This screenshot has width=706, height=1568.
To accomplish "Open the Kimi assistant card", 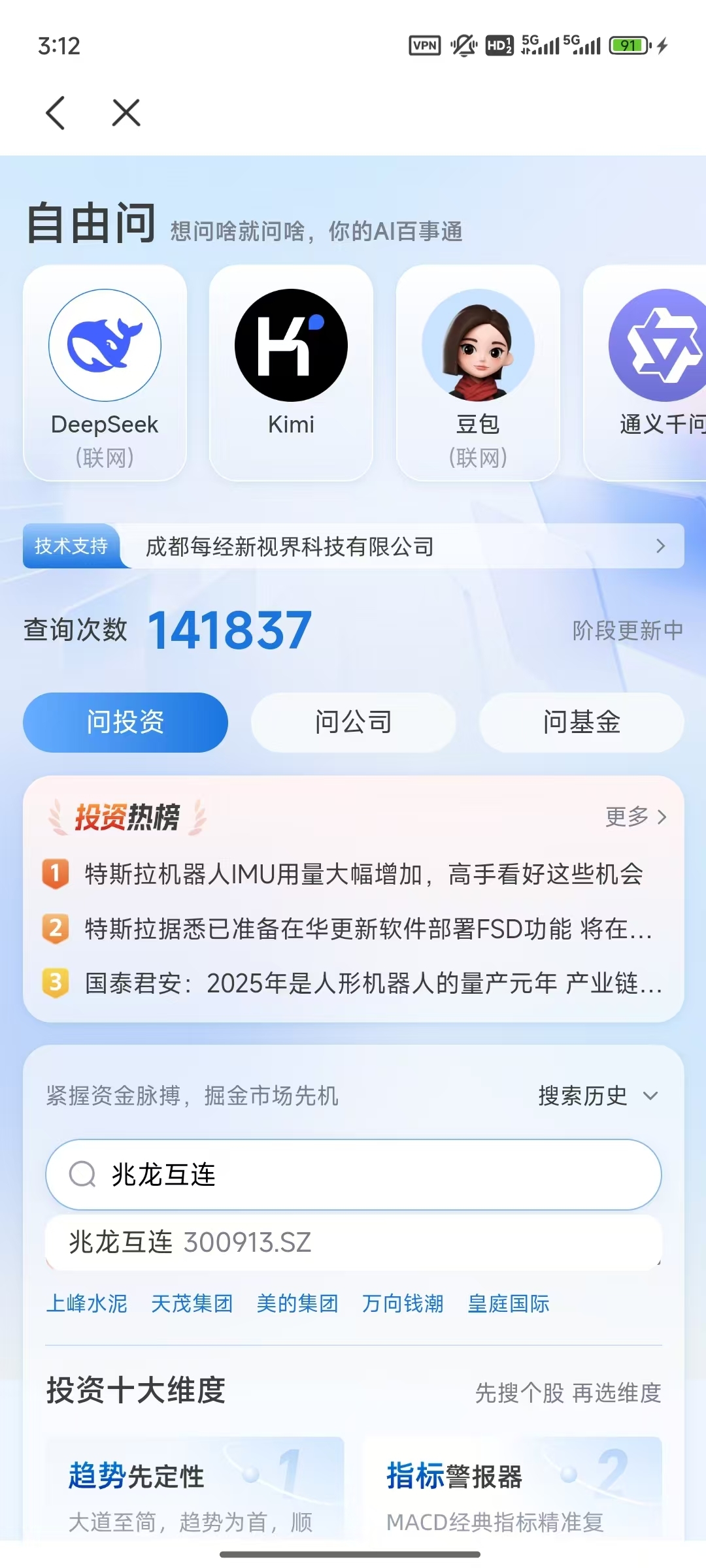I will (291, 372).
